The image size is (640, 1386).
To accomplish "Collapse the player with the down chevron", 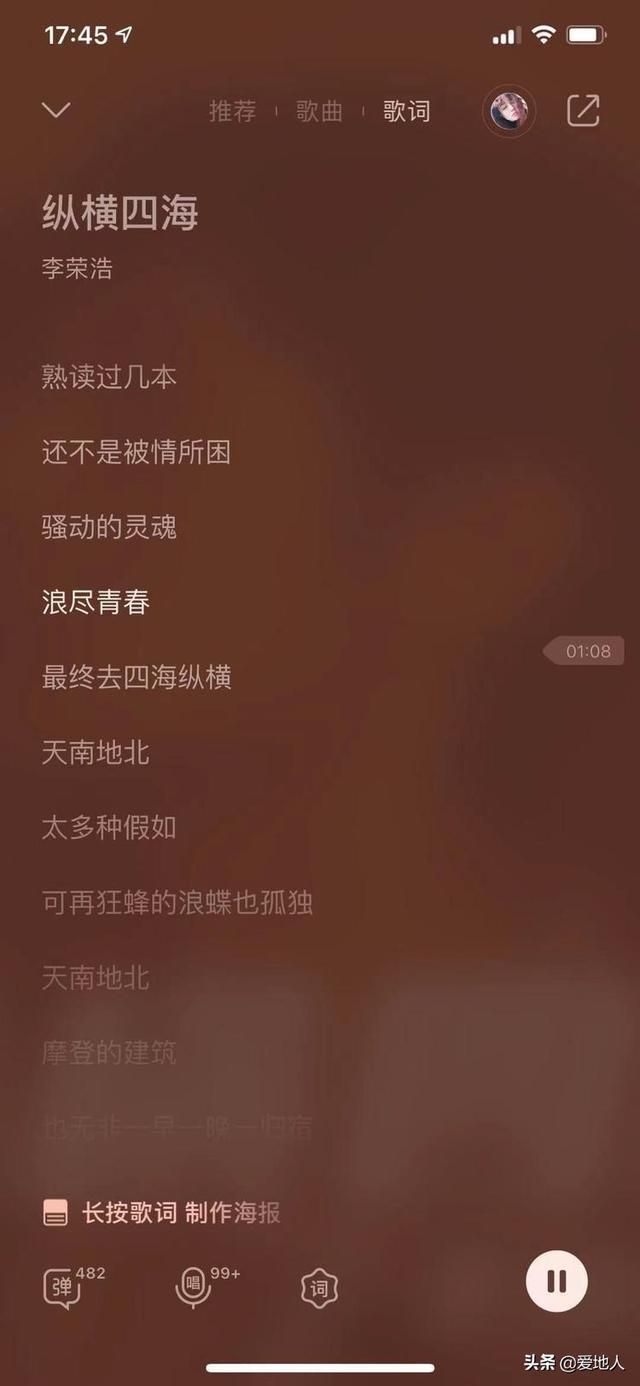I will 56,110.
